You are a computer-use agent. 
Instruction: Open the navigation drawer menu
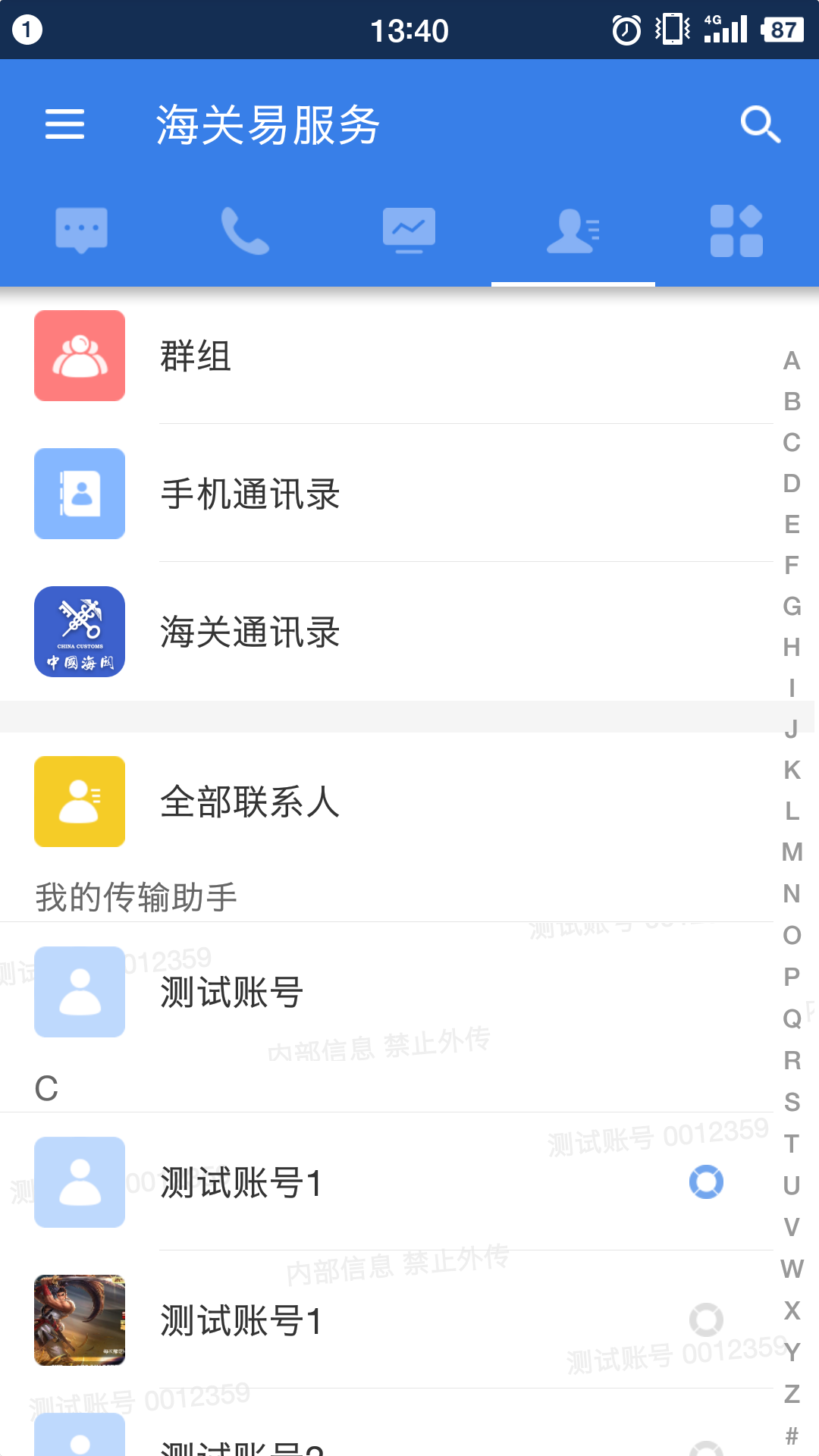click(x=64, y=124)
